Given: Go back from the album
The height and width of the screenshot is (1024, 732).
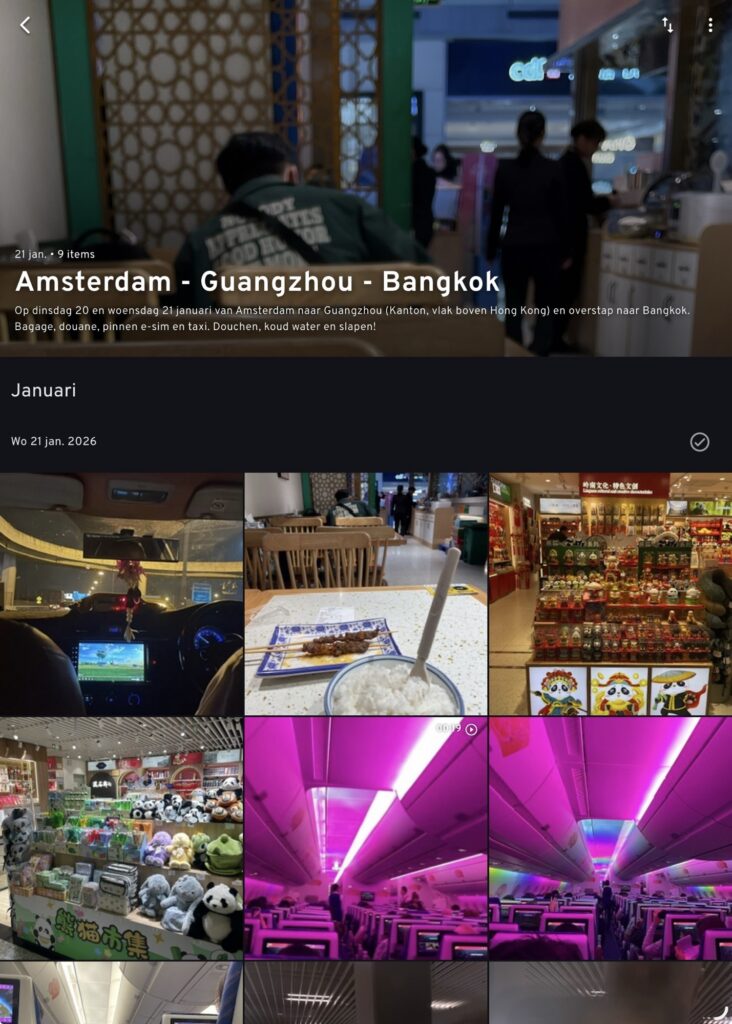Looking at the screenshot, I should coord(25,25).
